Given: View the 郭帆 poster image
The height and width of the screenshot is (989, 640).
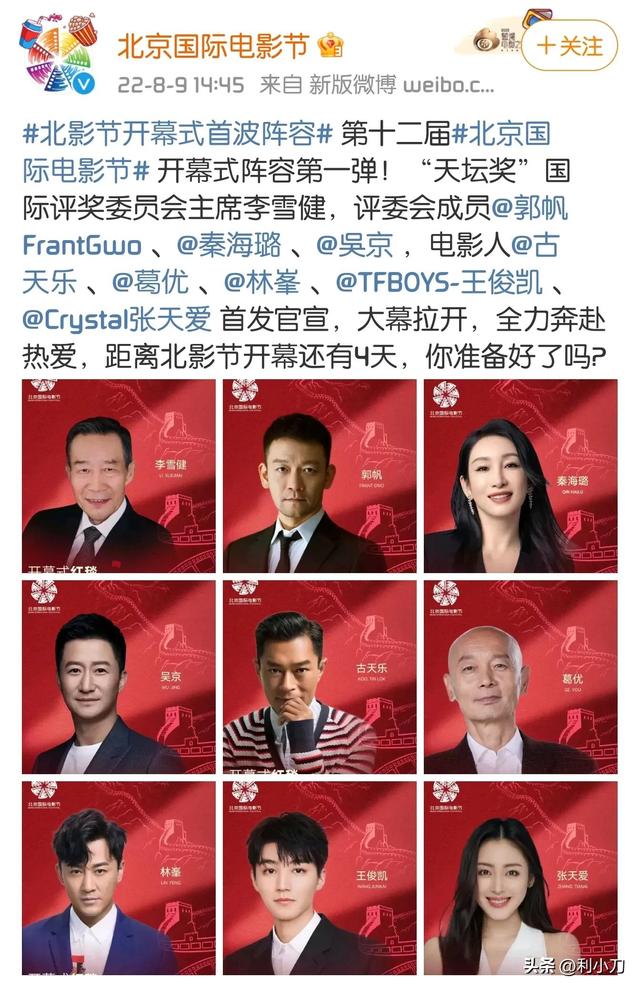Looking at the screenshot, I should click(x=318, y=475).
